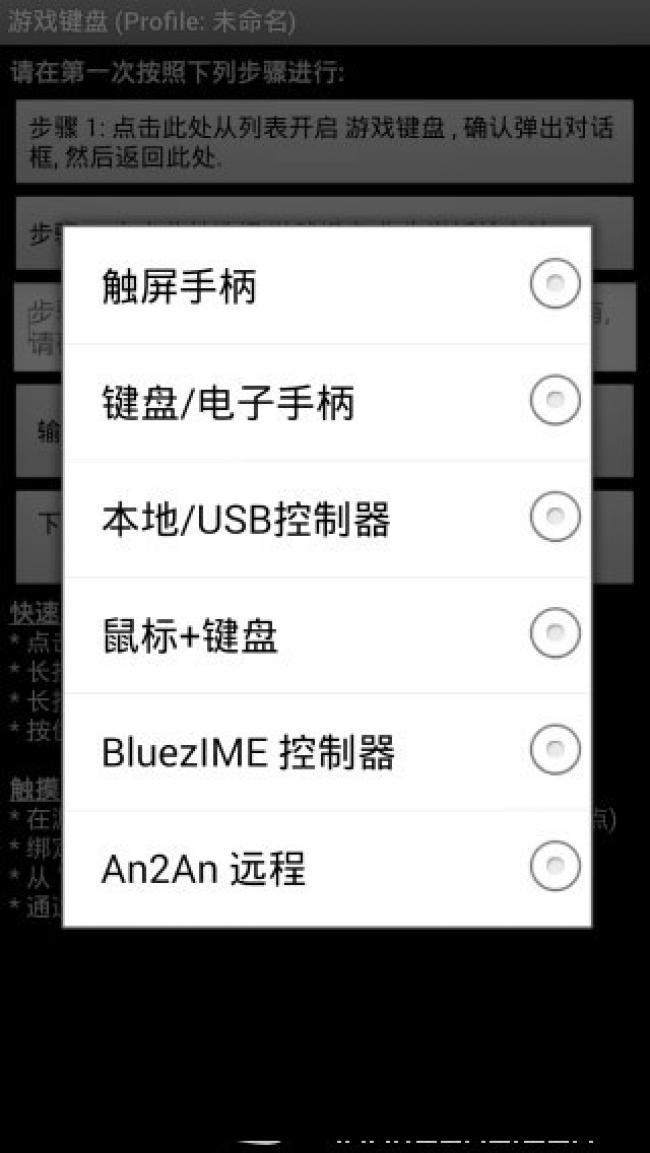Select 本地/USB控制器 option

pyautogui.click(x=327, y=519)
